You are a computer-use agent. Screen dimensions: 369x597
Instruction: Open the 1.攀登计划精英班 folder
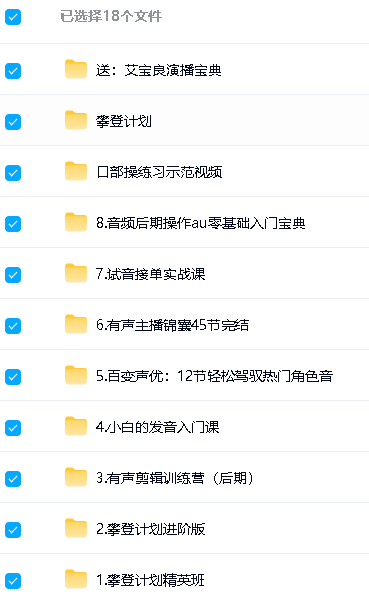tap(150, 580)
